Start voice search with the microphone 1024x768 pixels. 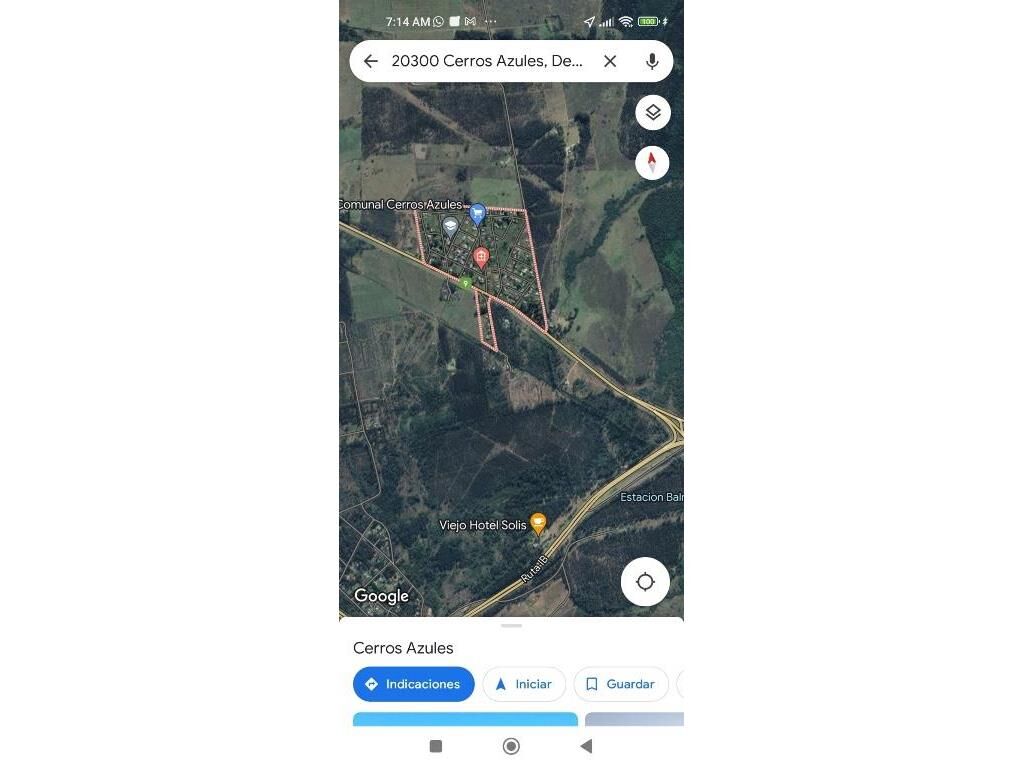652,61
